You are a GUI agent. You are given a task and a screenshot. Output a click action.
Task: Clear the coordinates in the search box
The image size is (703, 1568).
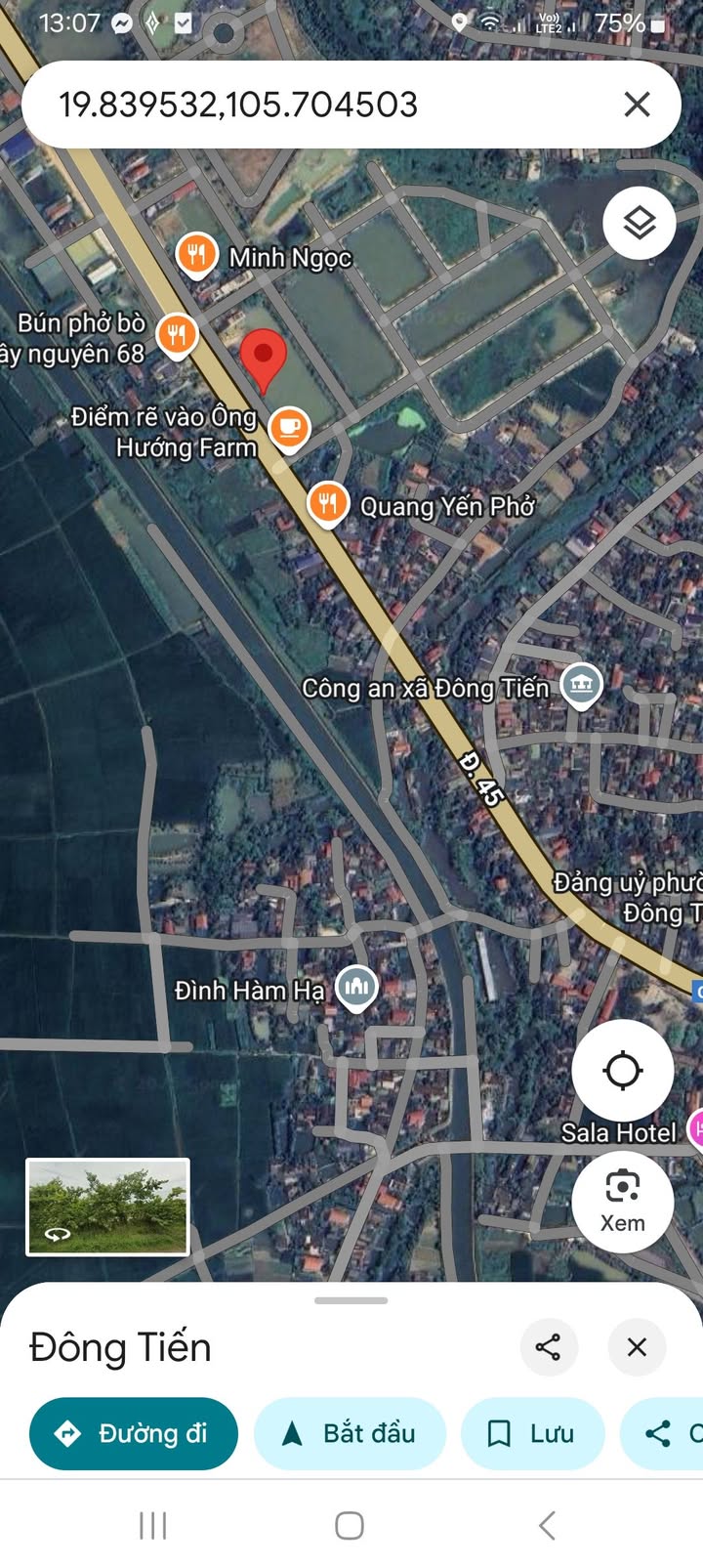coord(637,105)
